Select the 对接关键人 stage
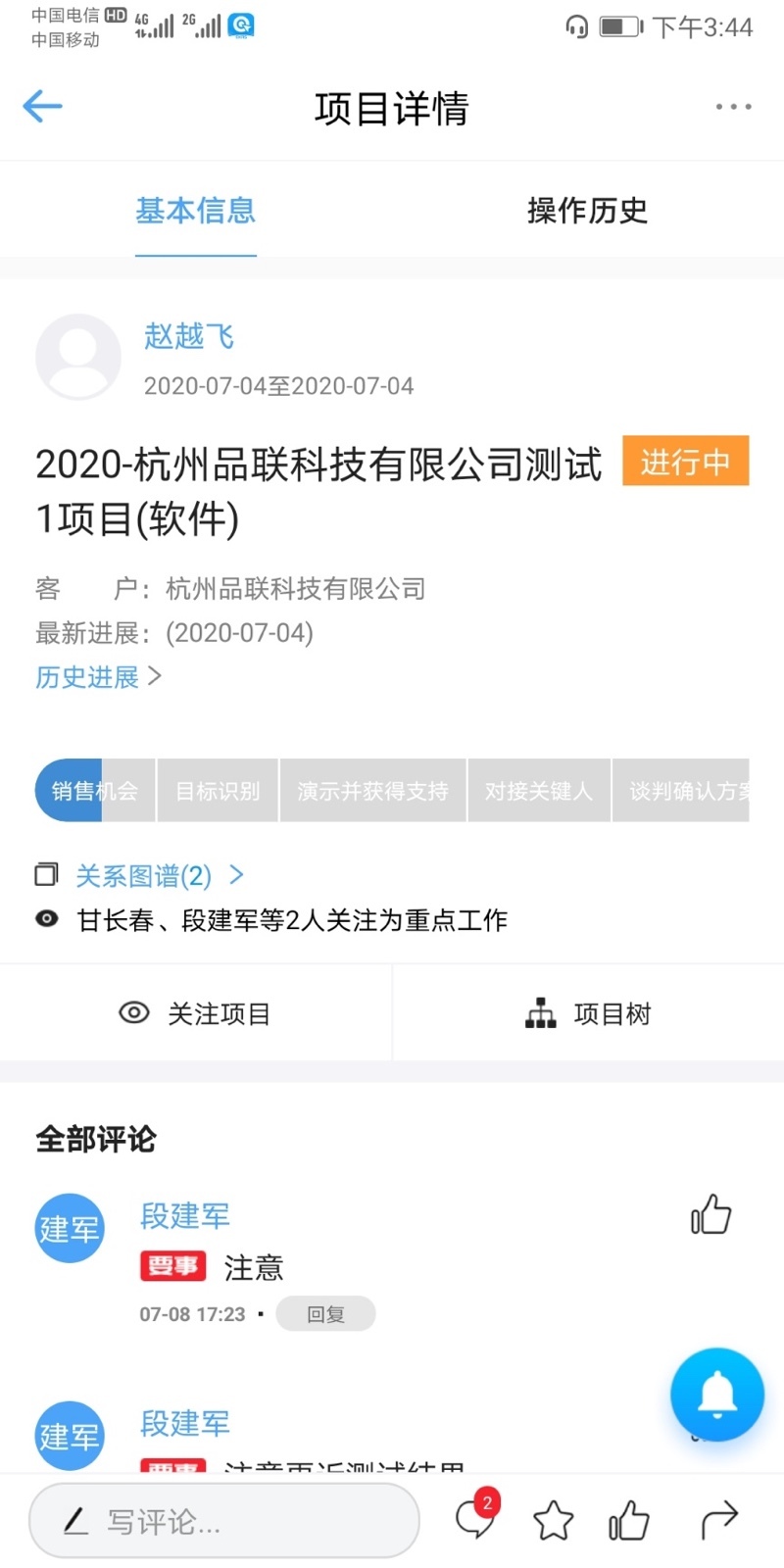 [x=539, y=790]
